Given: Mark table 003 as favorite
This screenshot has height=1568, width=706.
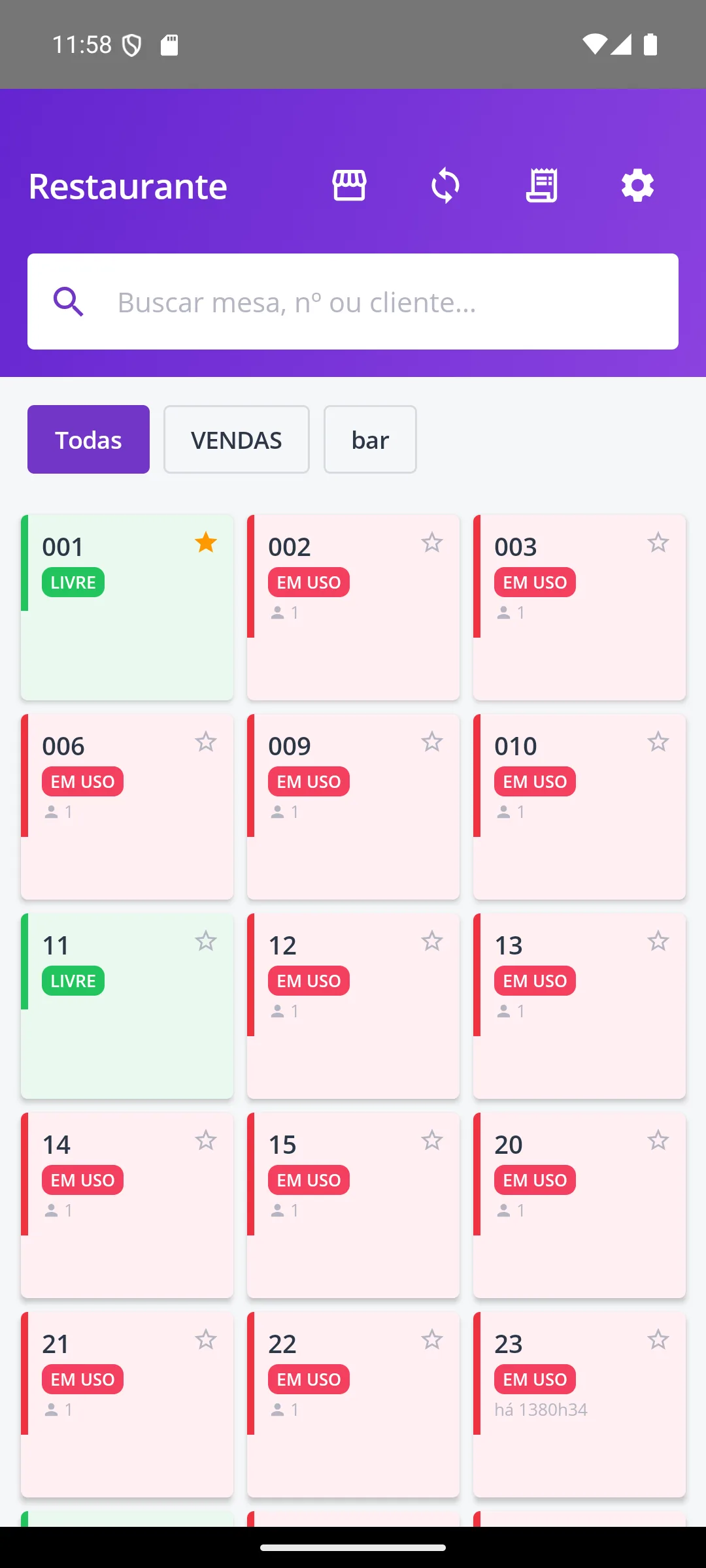Looking at the screenshot, I should 658,542.
